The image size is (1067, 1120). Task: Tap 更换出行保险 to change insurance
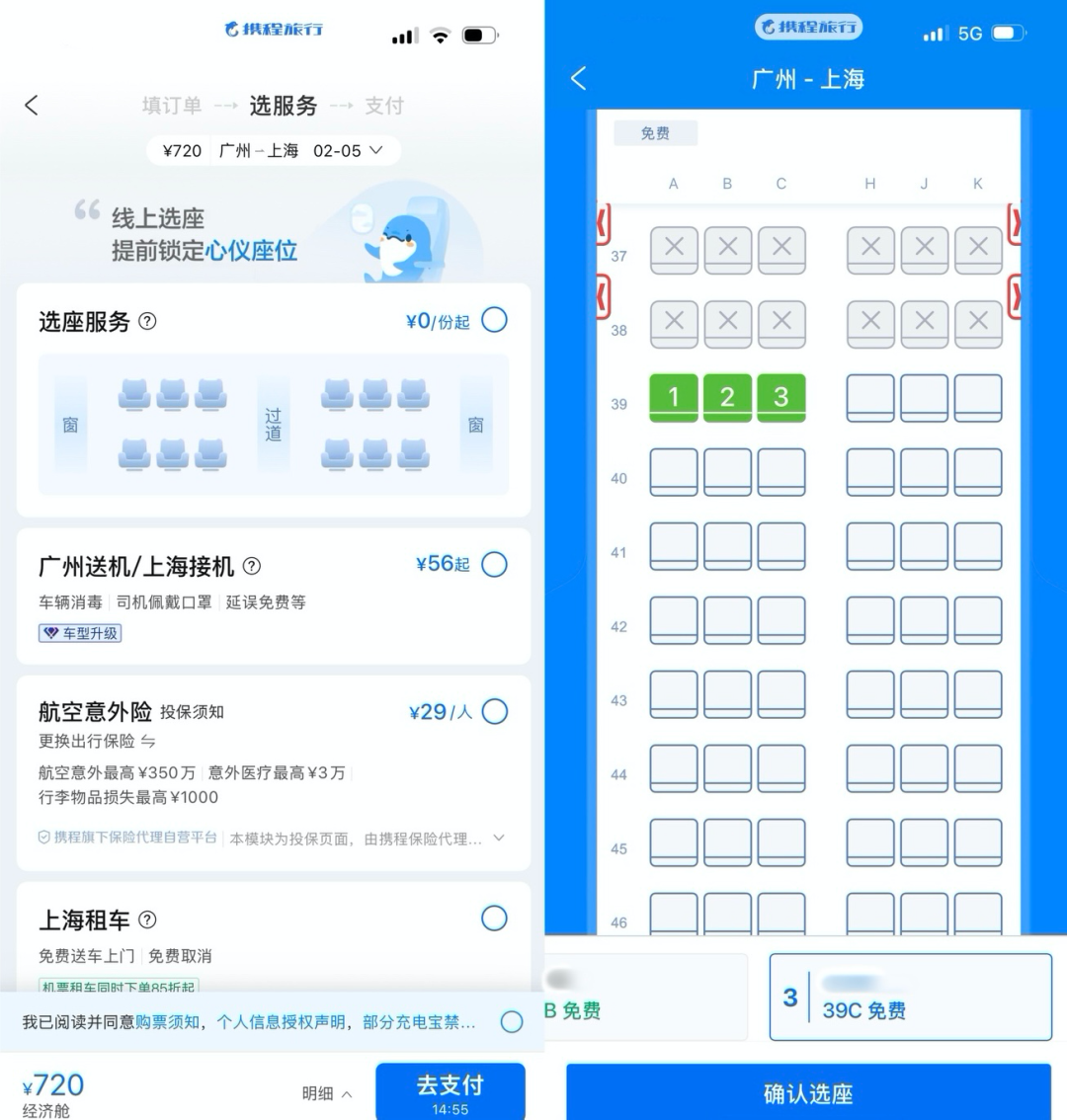(97, 741)
